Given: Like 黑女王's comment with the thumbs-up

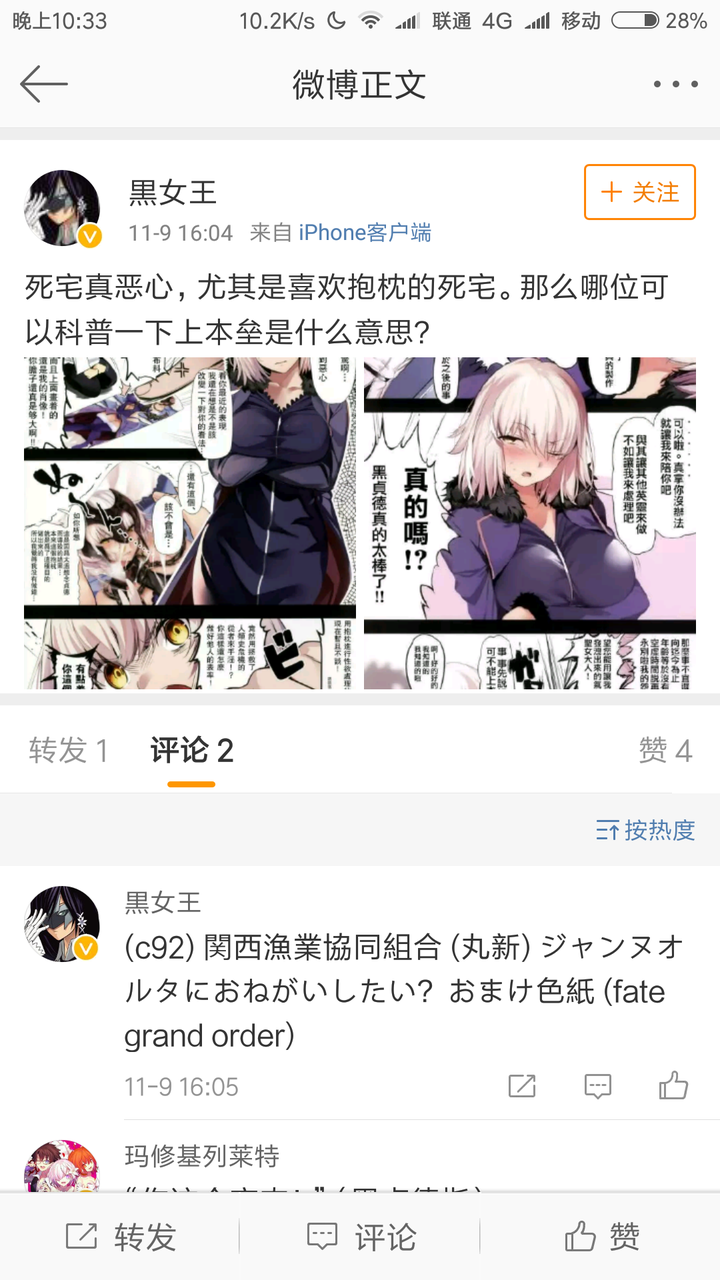Looking at the screenshot, I should click(x=673, y=1086).
